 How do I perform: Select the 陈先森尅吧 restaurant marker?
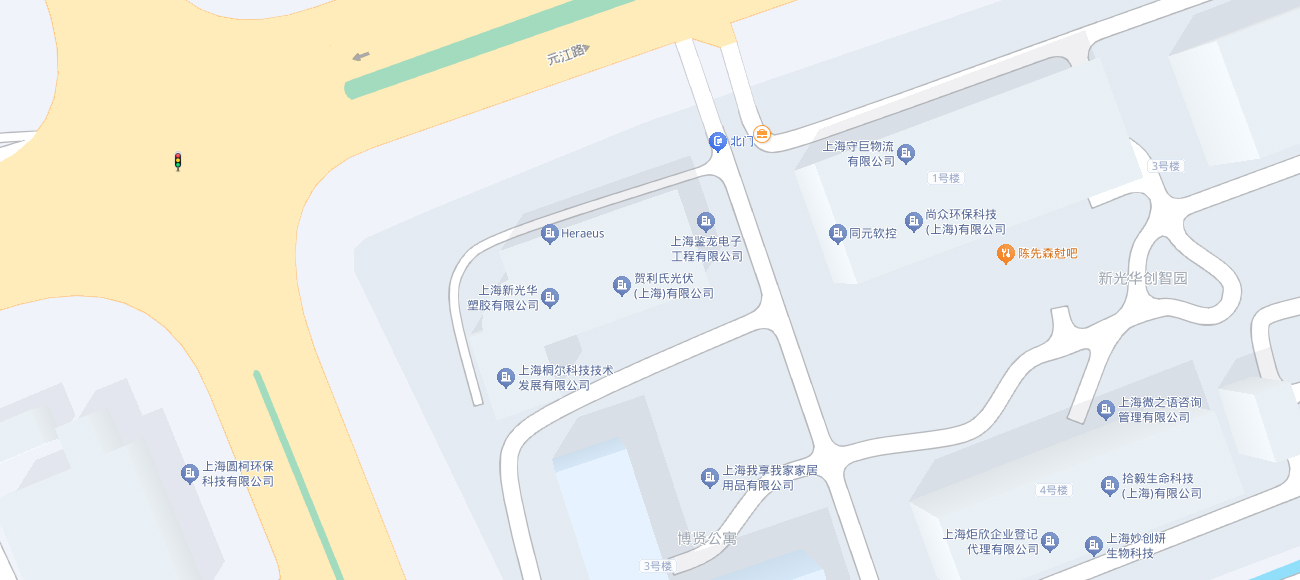click(1005, 254)
